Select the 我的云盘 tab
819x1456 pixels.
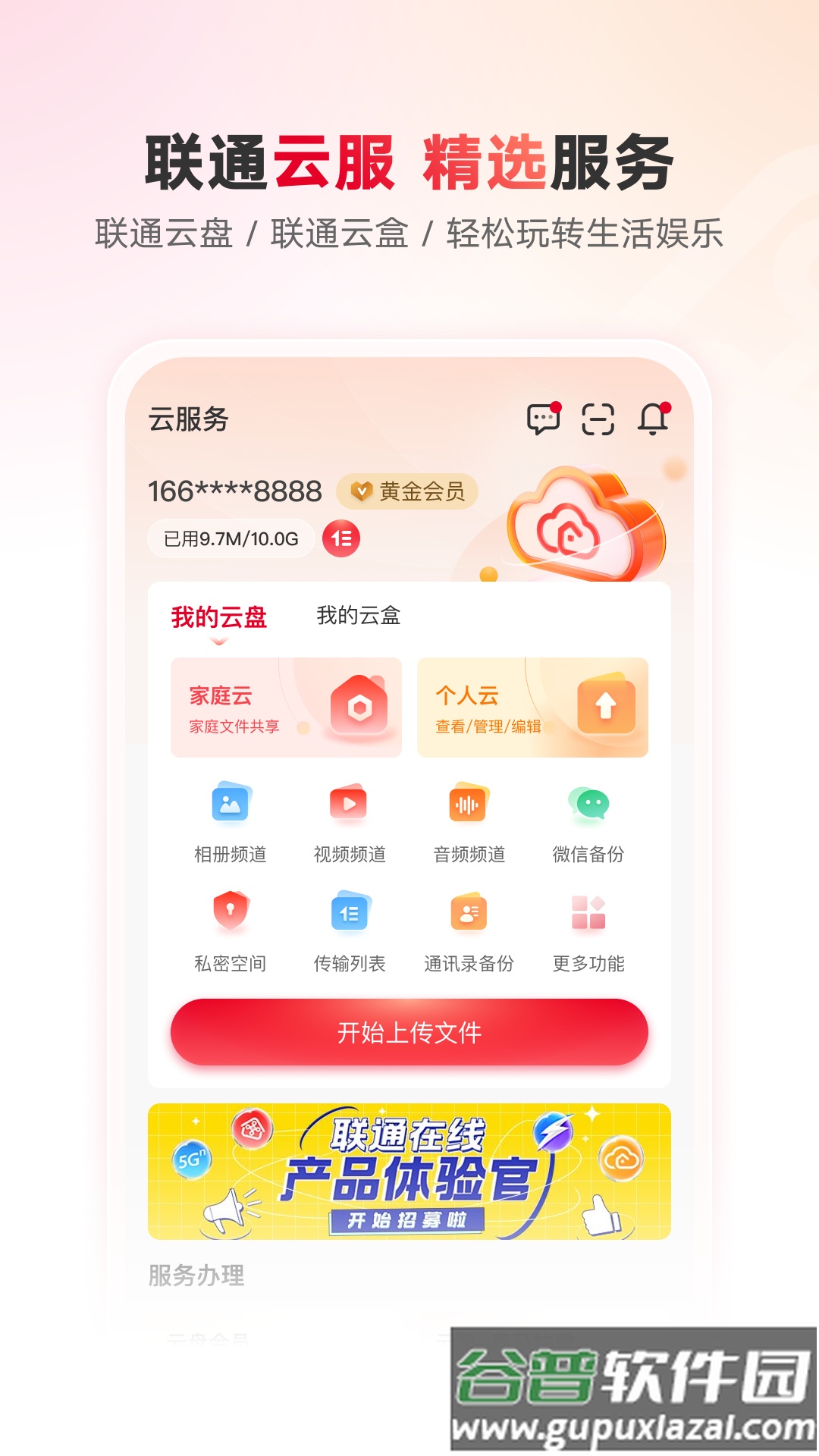tap(220, 618)
